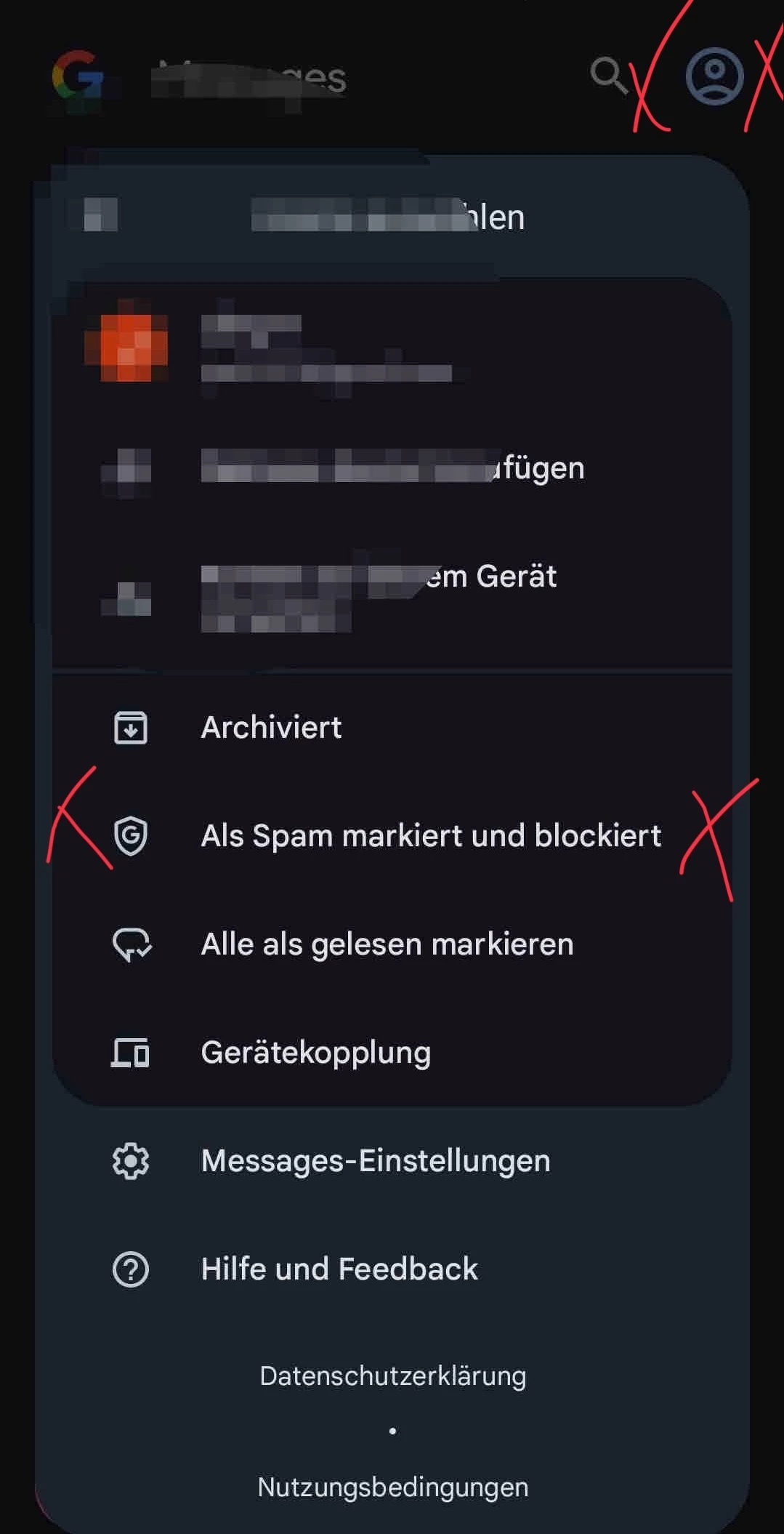Open the Archiviert conversations
The image size is (784, 1534).
(271, 728)
